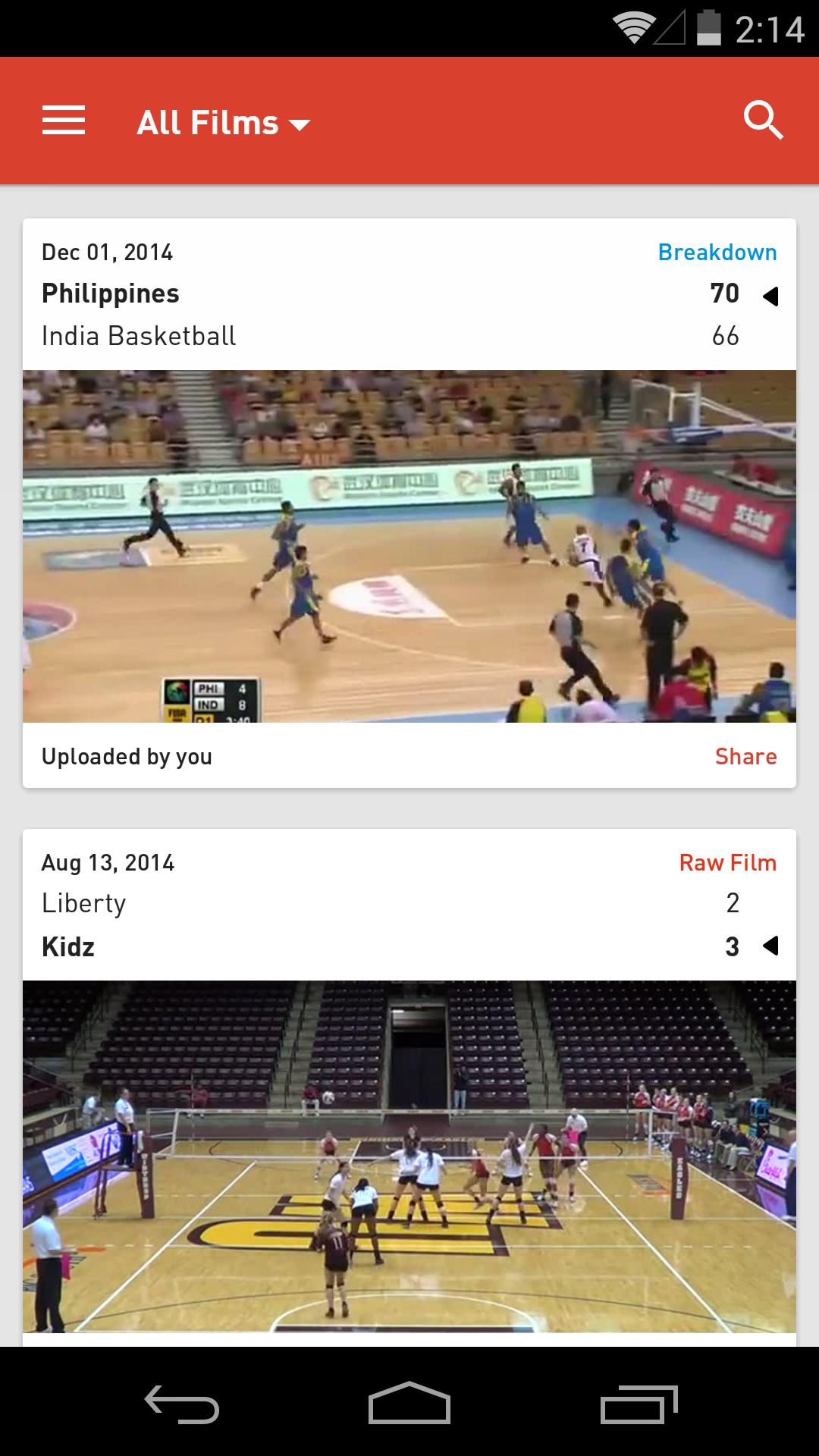Go to the home screen
This screenshot has width=819, height=1456.
(x=409, y=1404)
